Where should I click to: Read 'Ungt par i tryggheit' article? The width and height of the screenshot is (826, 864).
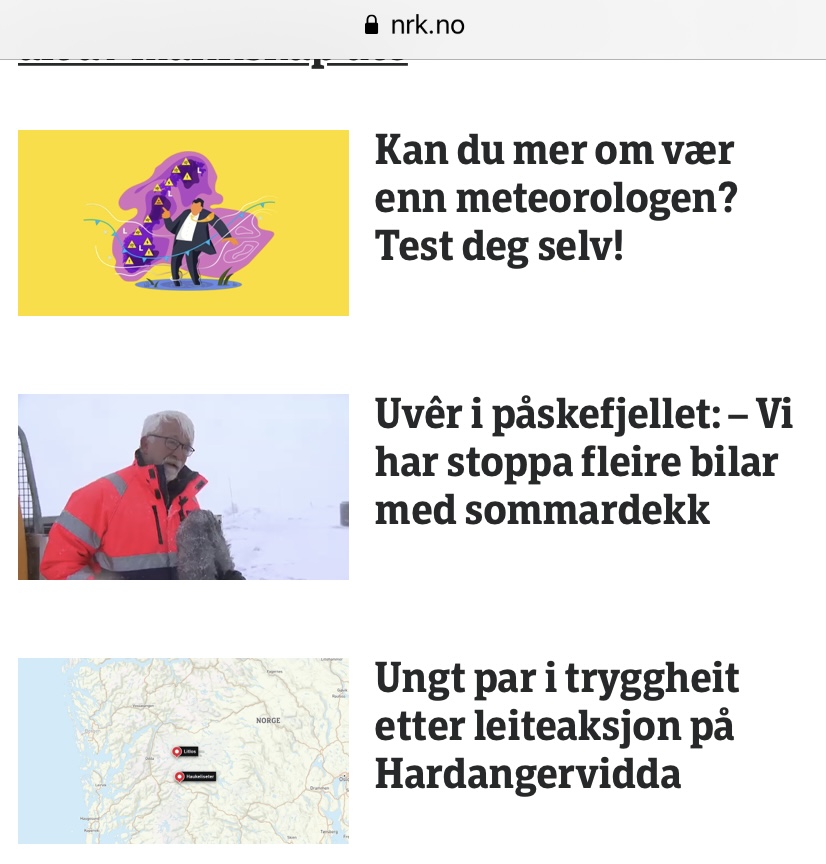[x=556, y=726]
